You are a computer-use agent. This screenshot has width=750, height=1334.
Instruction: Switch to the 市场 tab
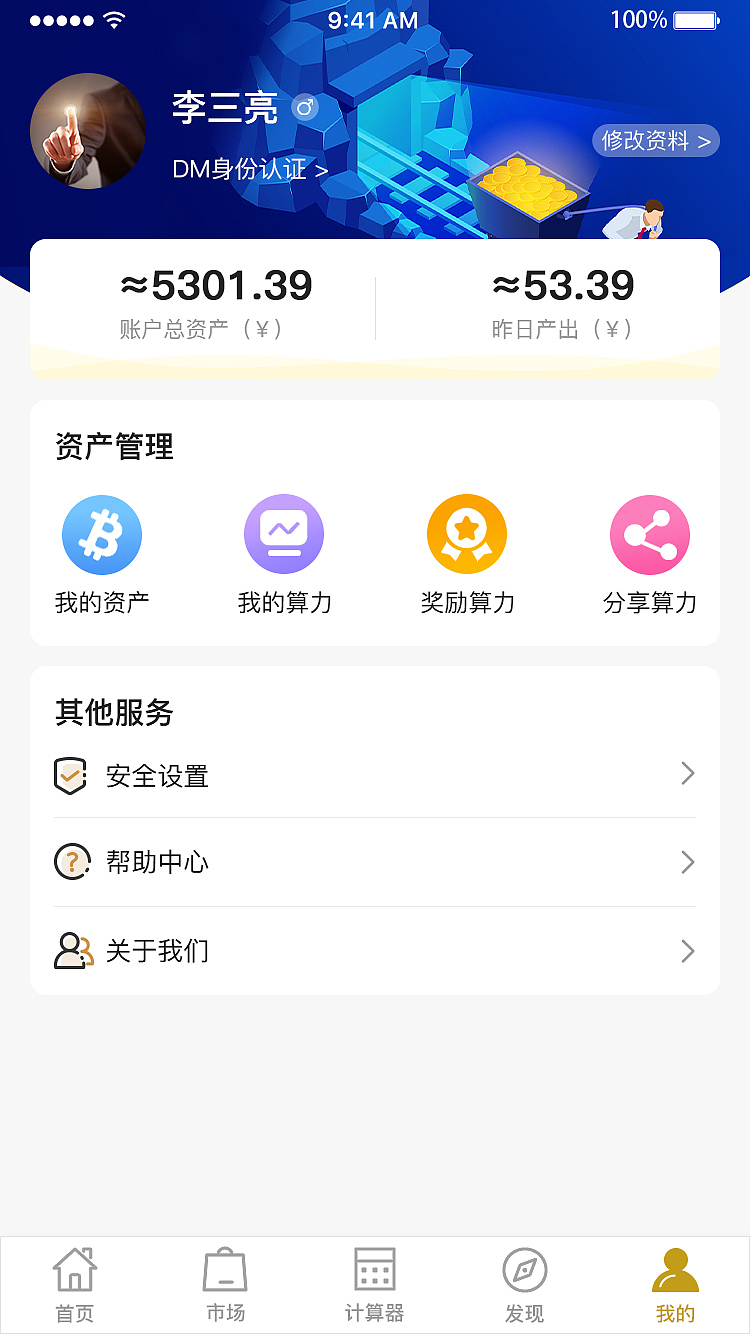tap(225, 1283)
